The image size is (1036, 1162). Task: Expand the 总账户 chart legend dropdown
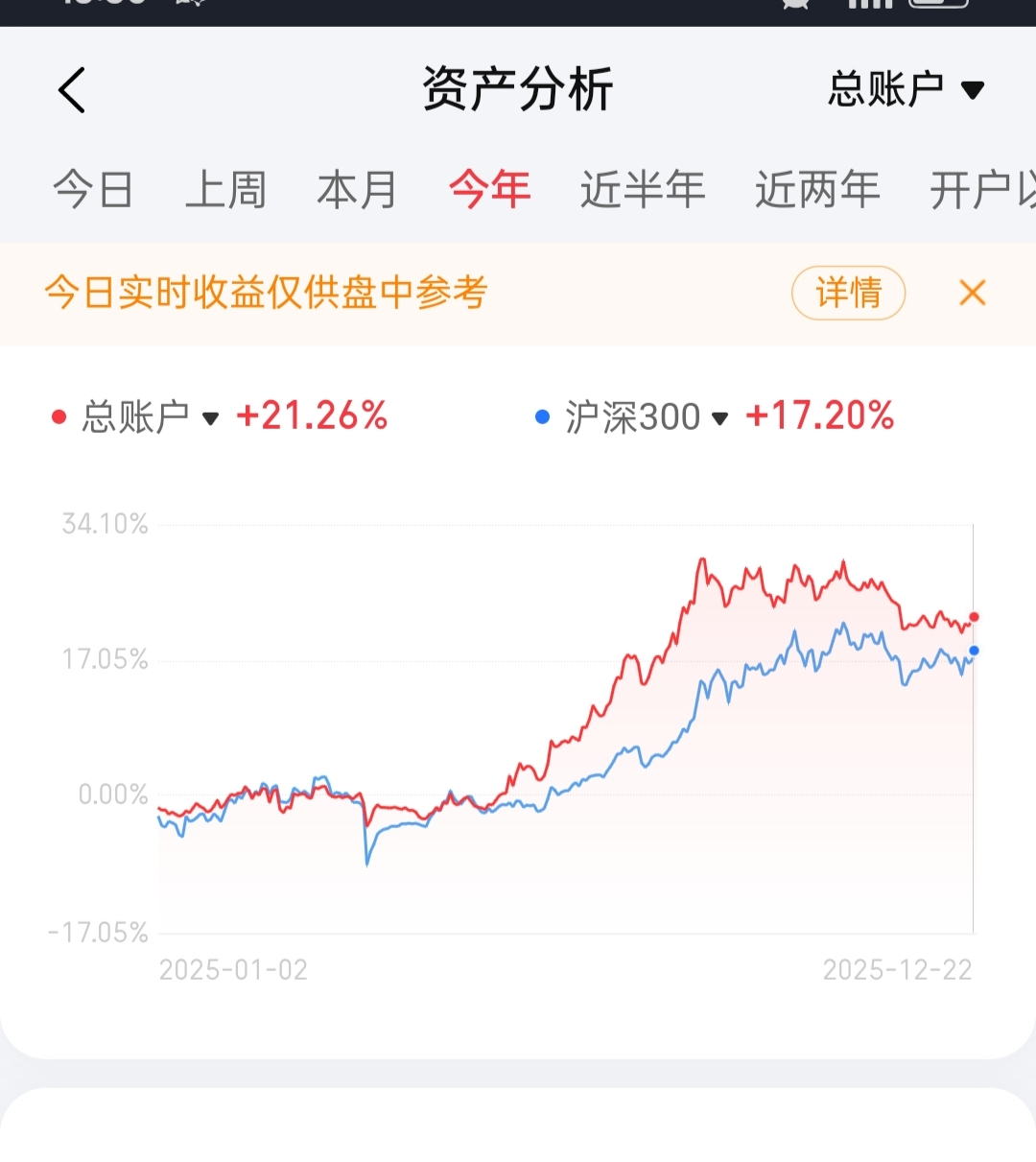click(149, 417)
